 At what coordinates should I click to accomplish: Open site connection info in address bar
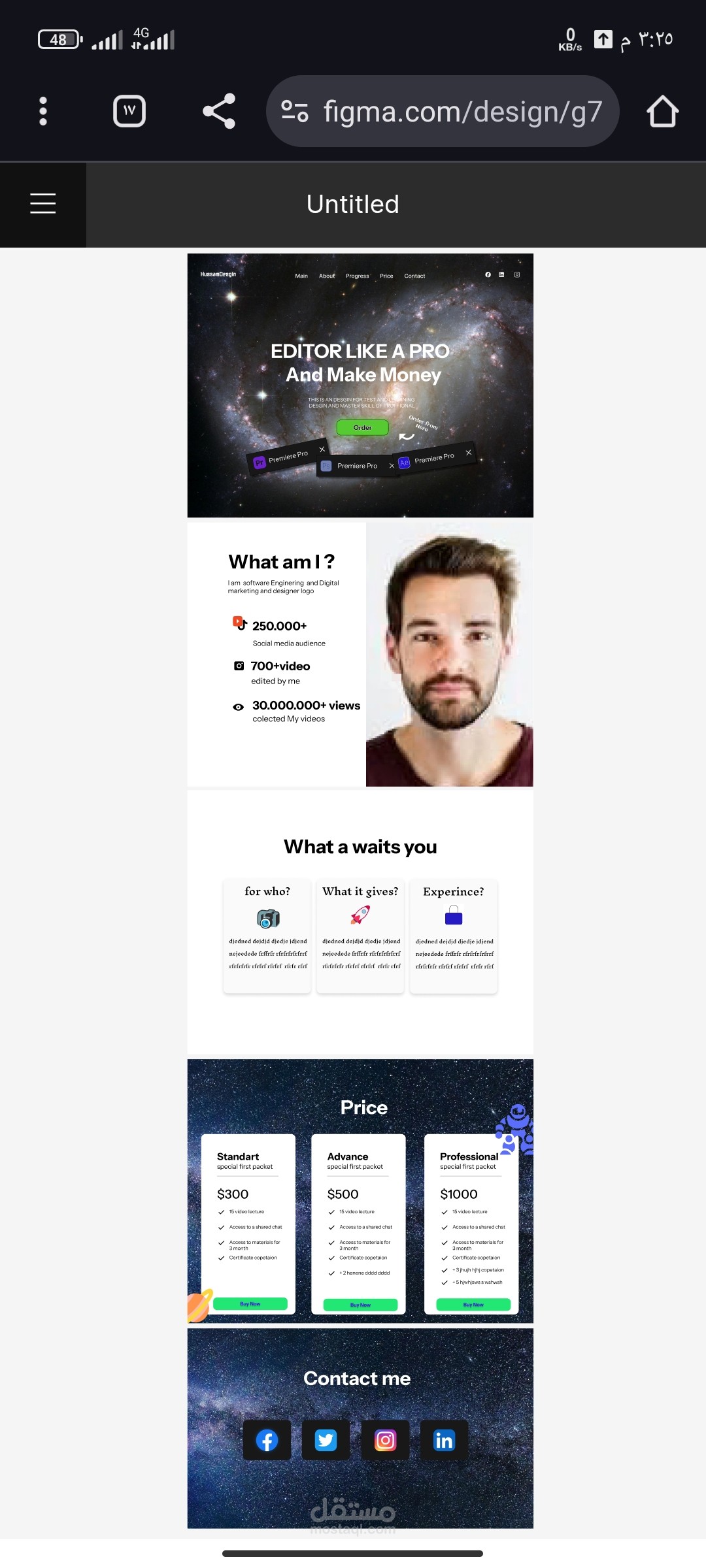point(294,110)
